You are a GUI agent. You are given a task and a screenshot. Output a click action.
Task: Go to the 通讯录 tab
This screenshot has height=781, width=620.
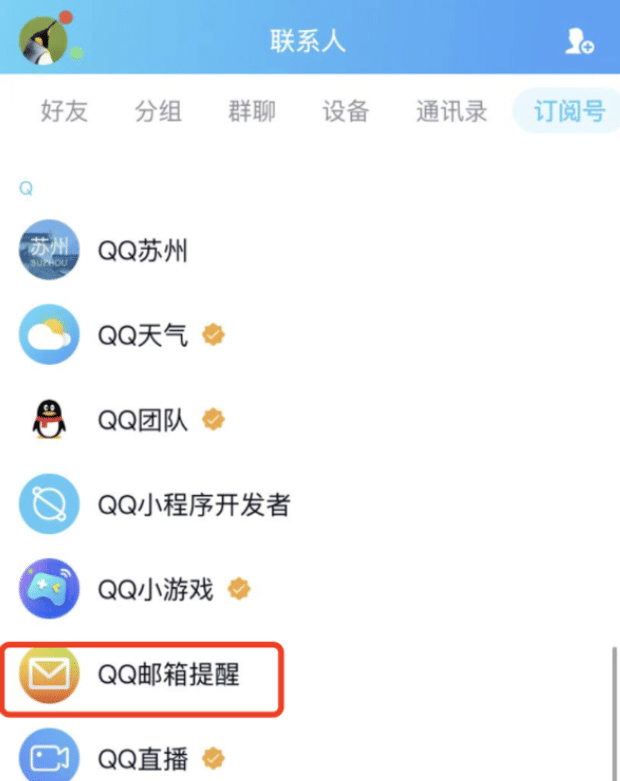(x=452, y=111)
